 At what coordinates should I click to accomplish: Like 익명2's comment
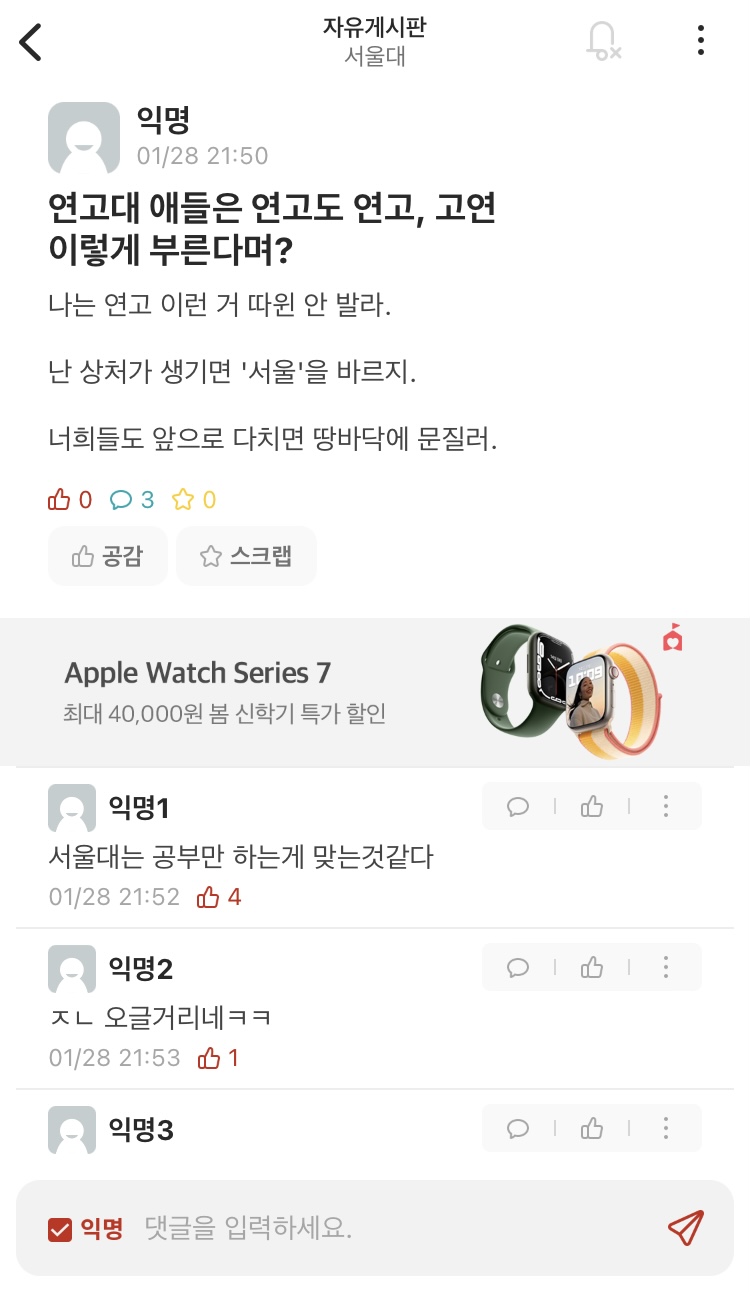[592, 967]
